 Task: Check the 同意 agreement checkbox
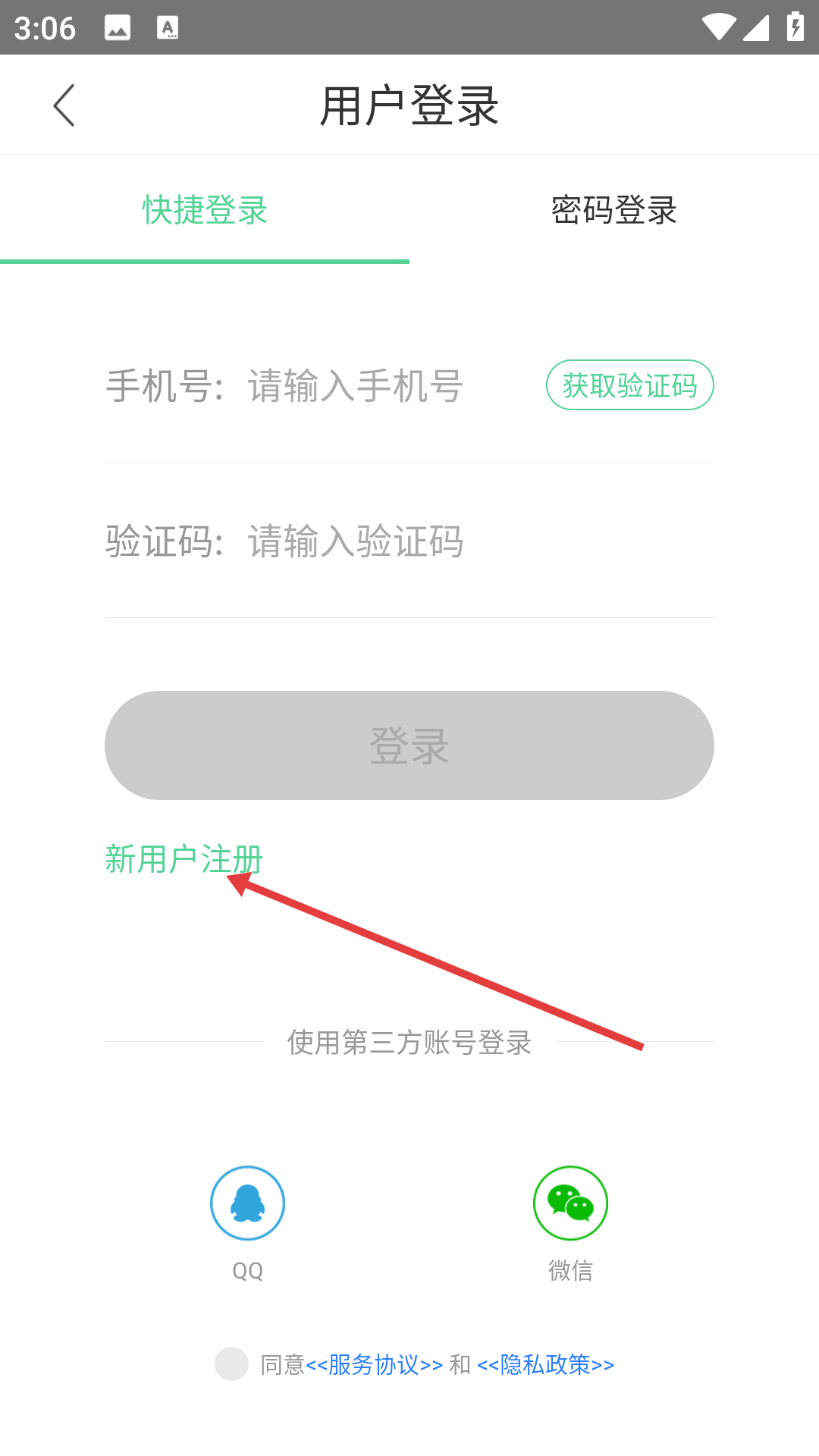232,1364
